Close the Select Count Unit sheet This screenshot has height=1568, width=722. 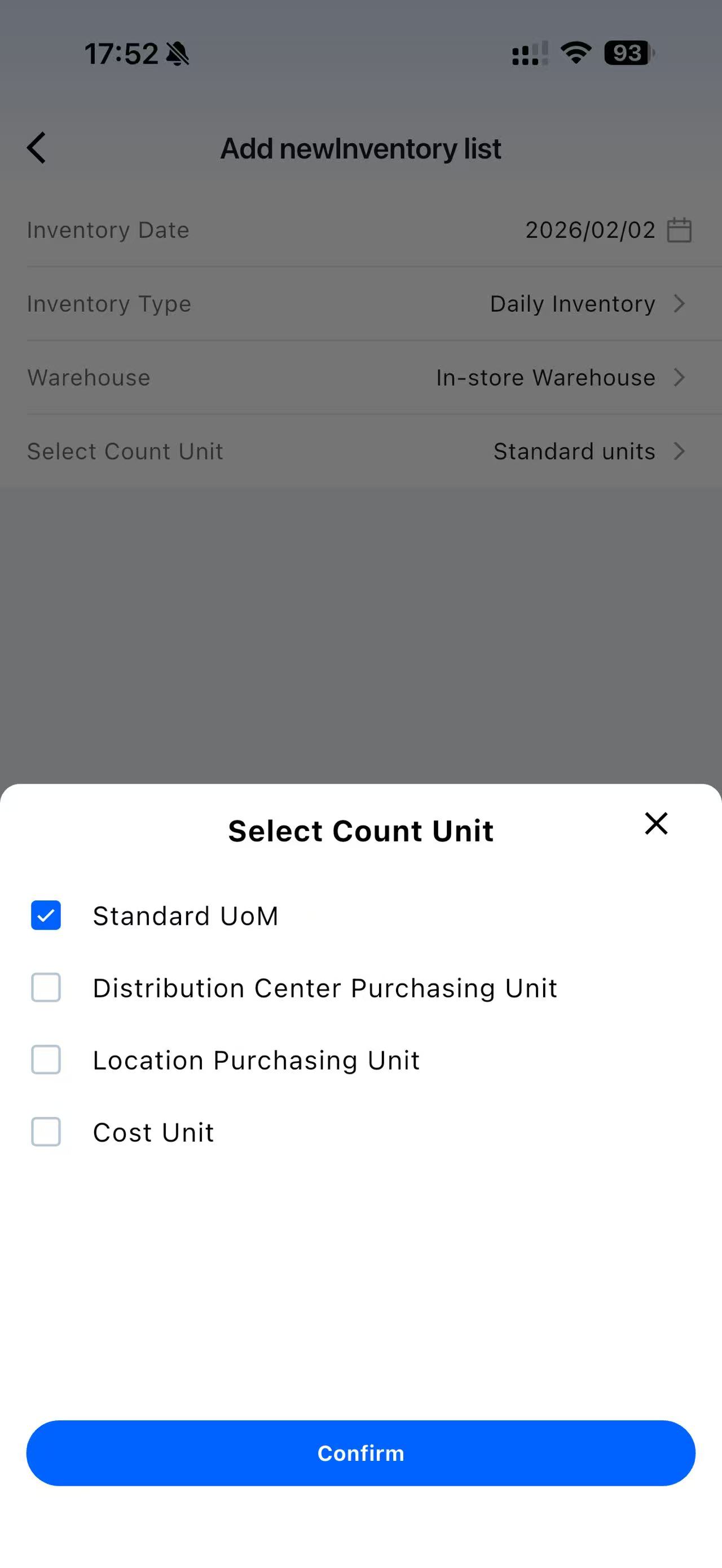[655, 824]
